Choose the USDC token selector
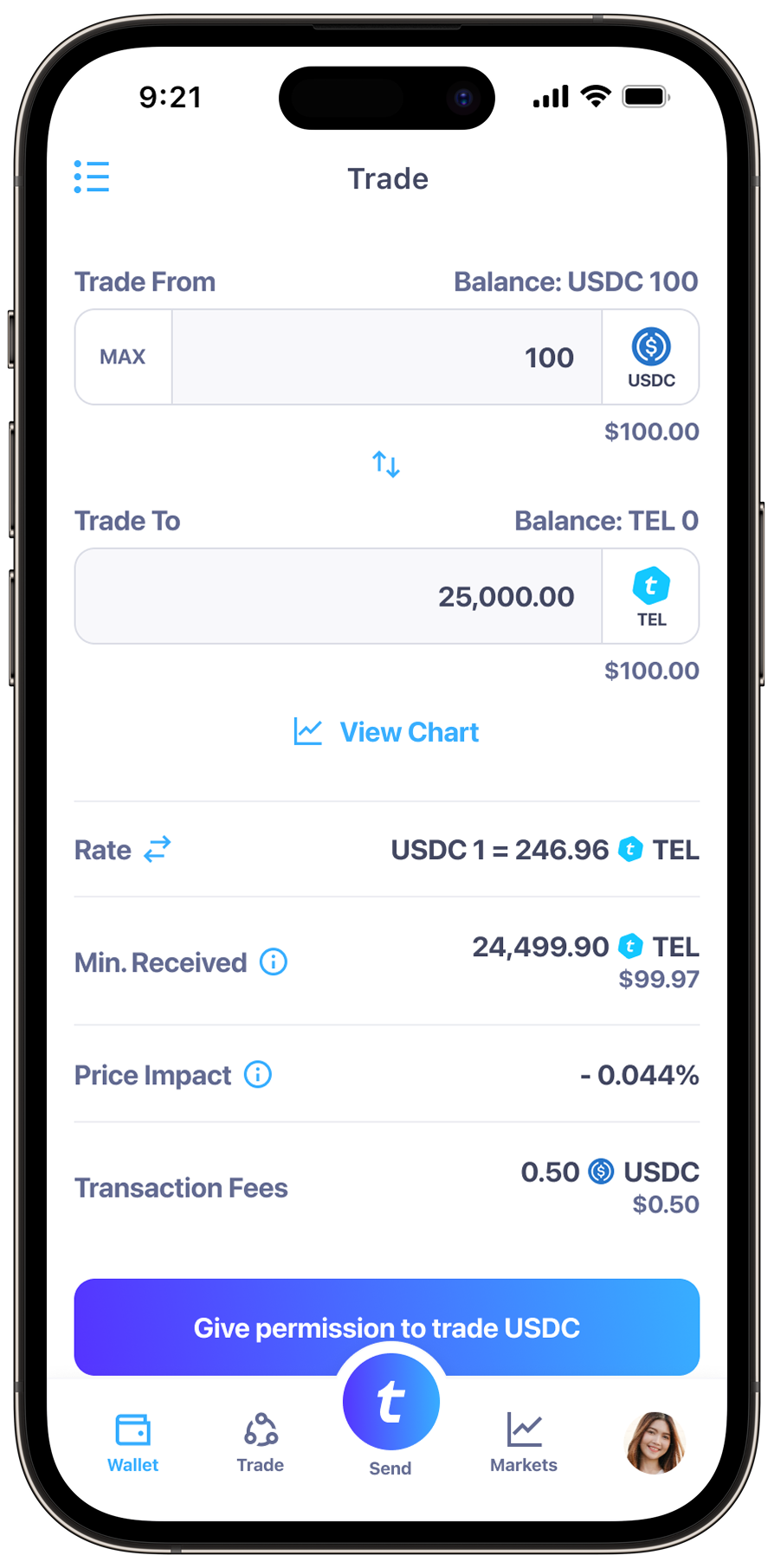774x1568 pixels. point(651,357)
